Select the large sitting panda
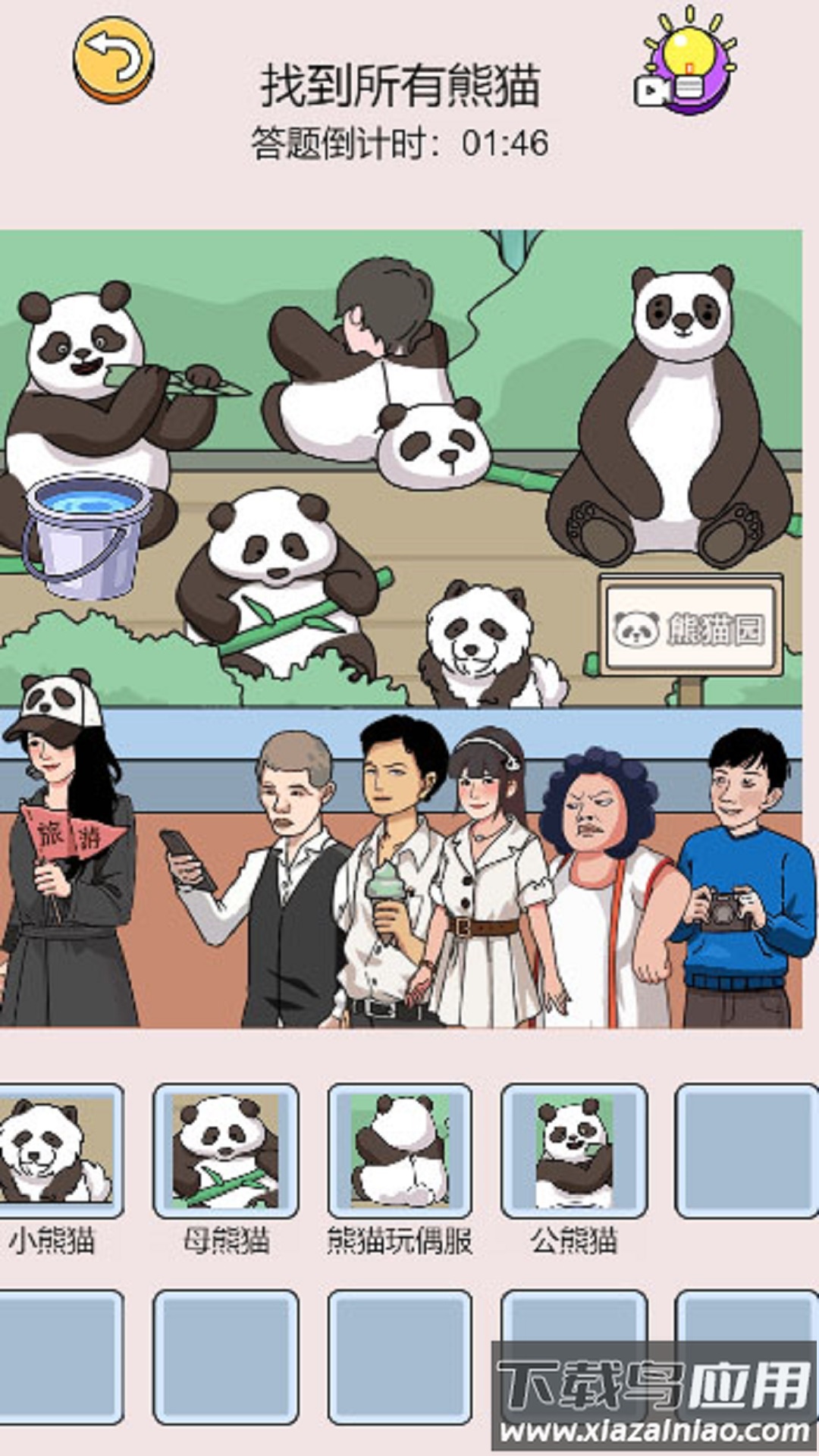819x1456 pixels. (x=675, y=425)
